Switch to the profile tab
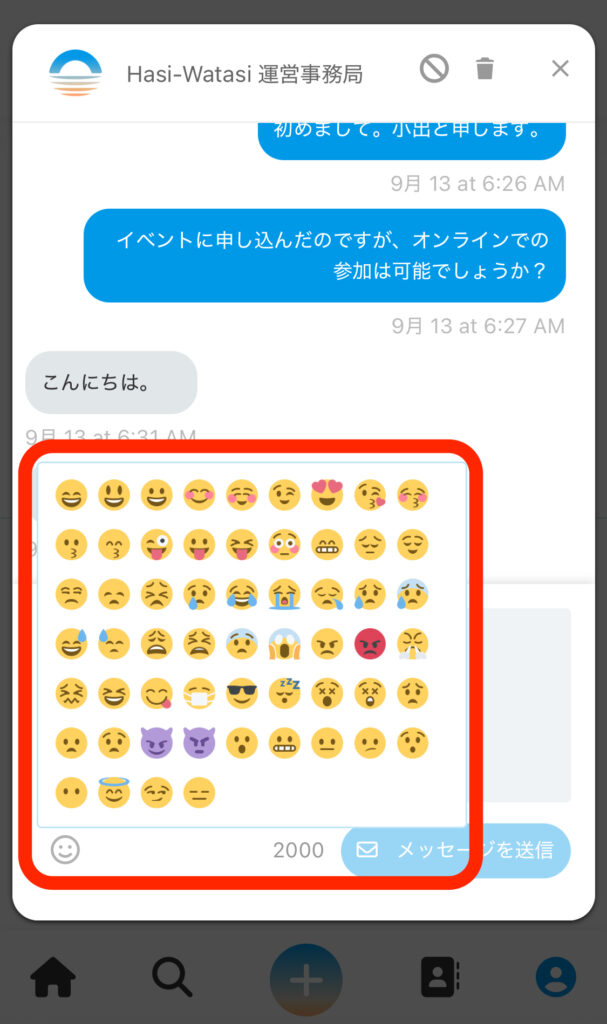 click(555, 977)
